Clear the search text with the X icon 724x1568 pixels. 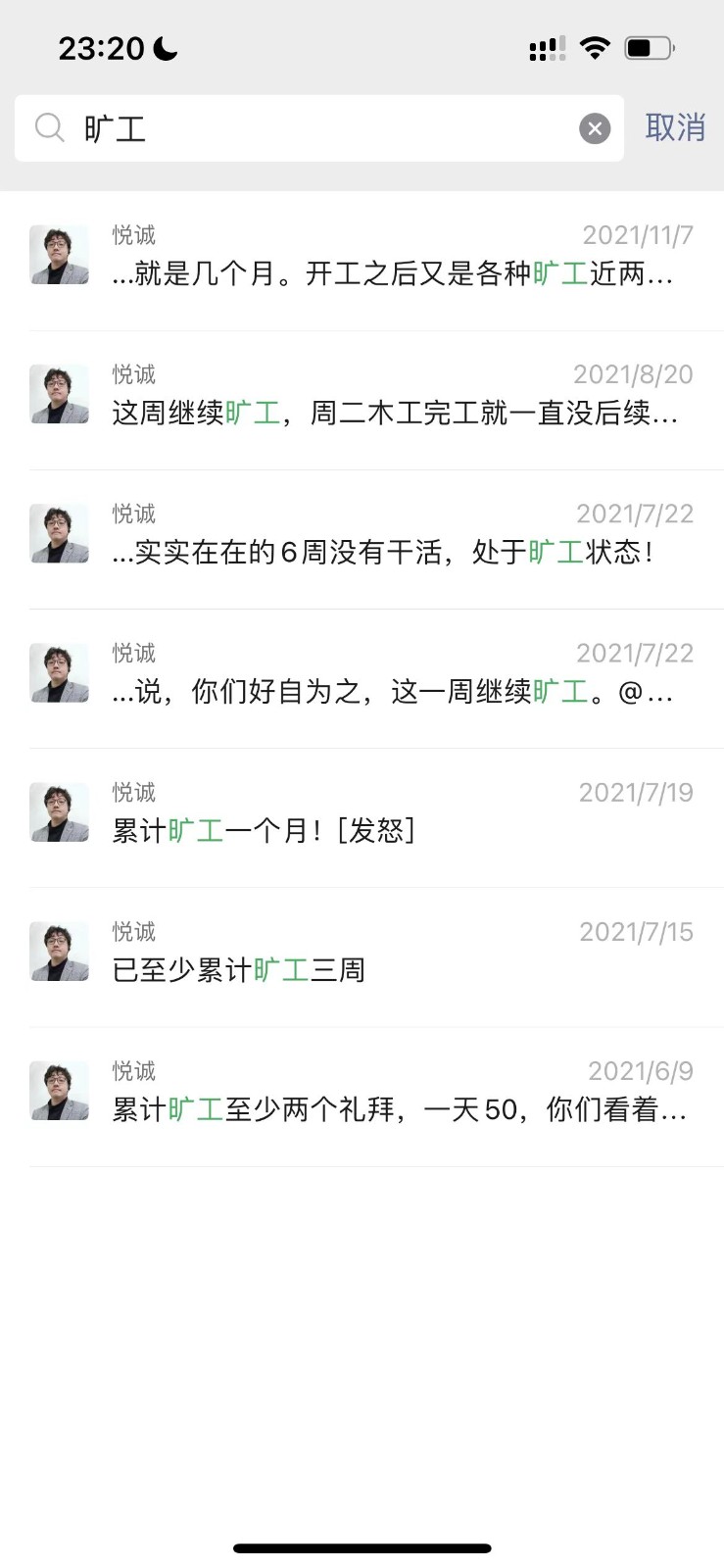point(595,128)
